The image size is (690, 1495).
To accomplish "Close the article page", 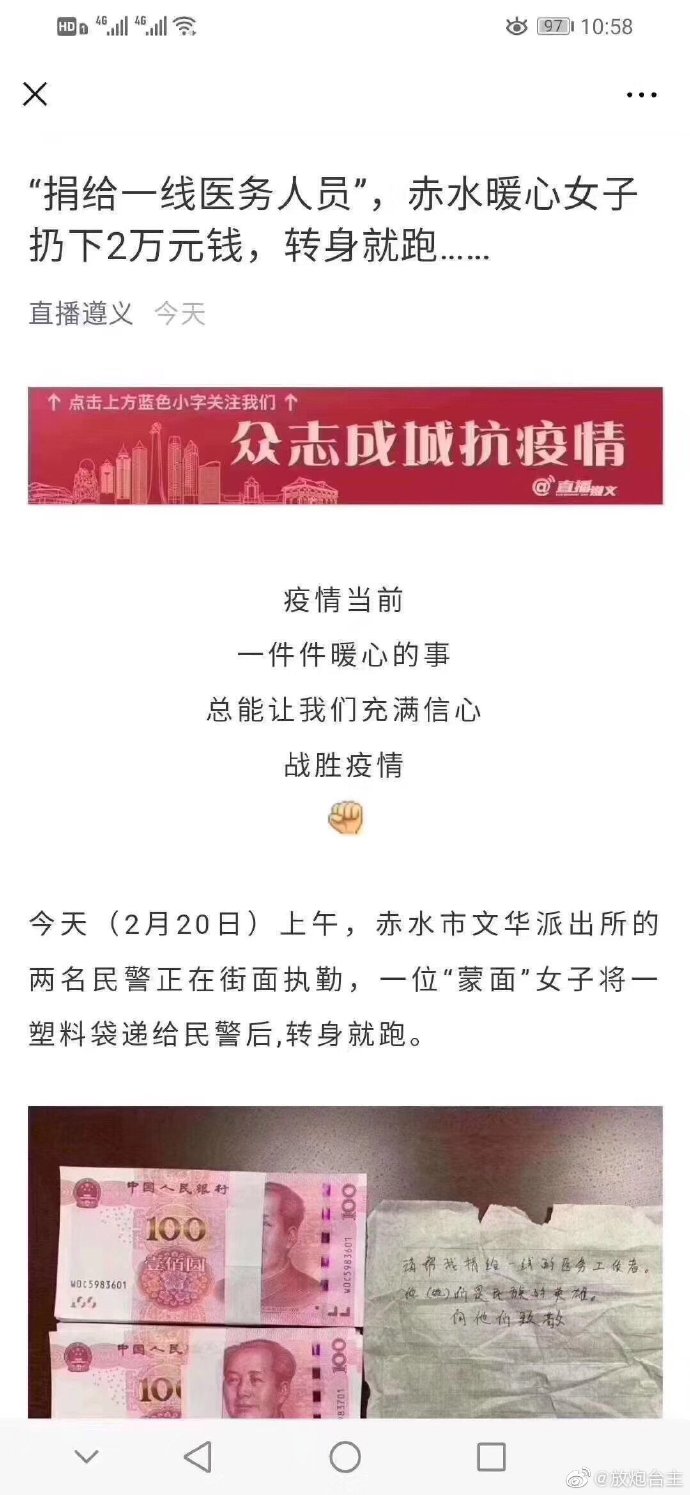I will [x=35, y=95].
